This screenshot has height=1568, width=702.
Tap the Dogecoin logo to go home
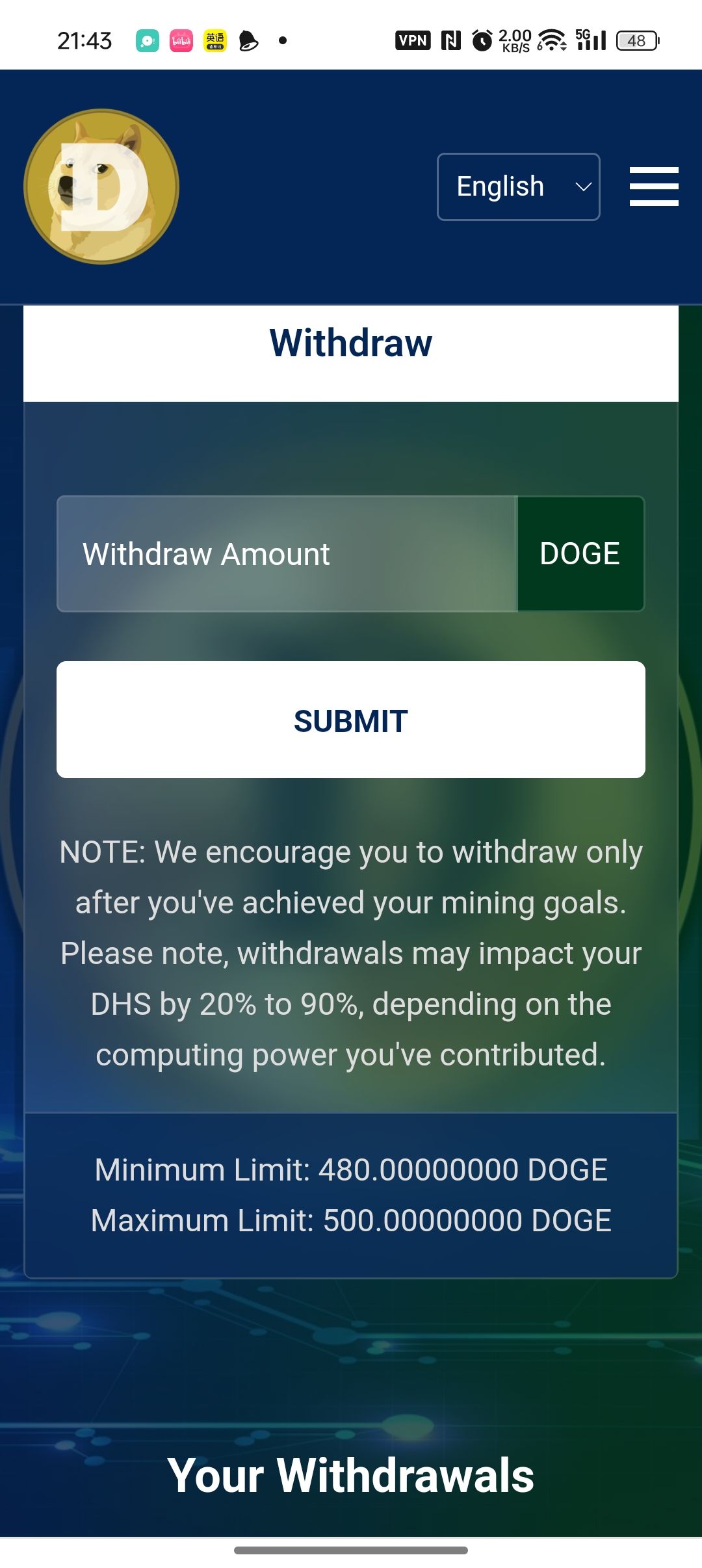pyautogui.click(x=101, y=187)
